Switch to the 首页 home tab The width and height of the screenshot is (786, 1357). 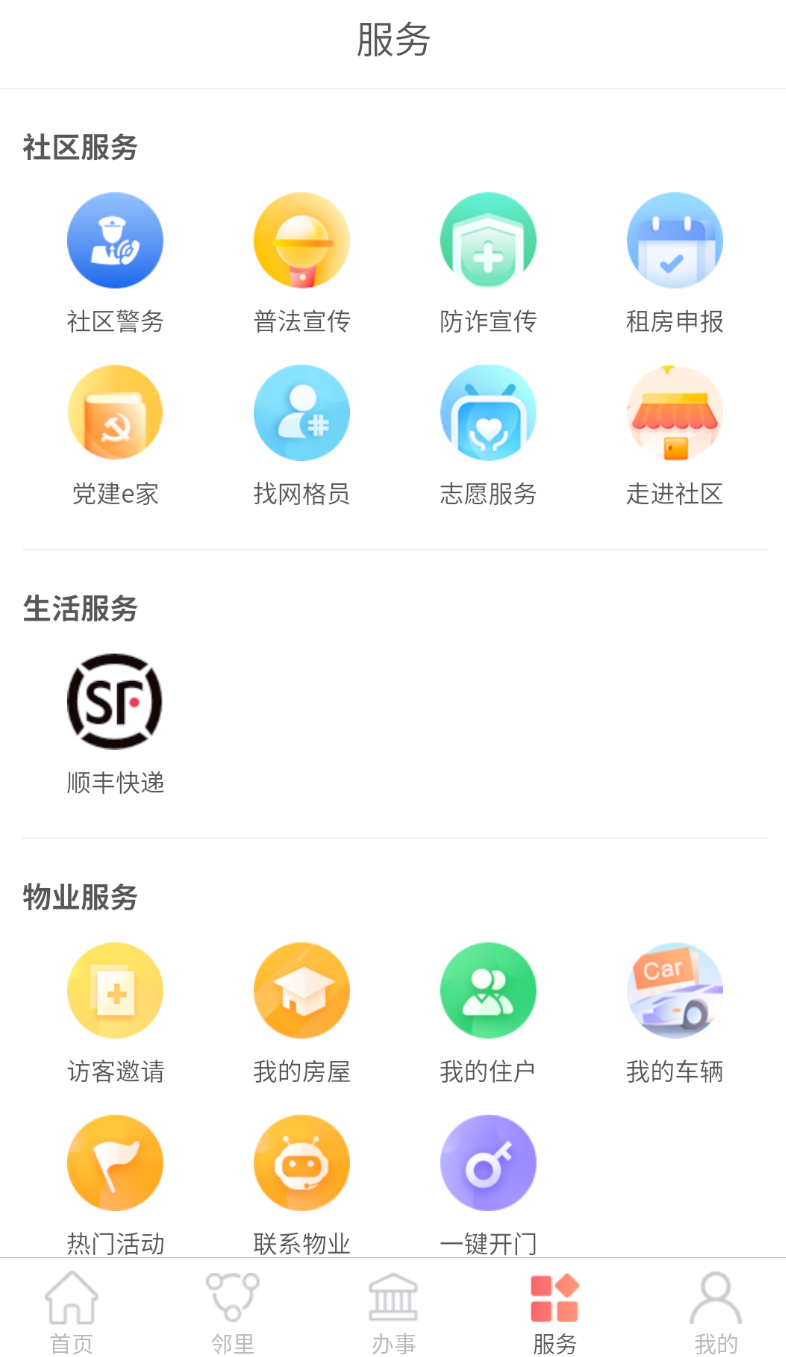pos(71,1312)
